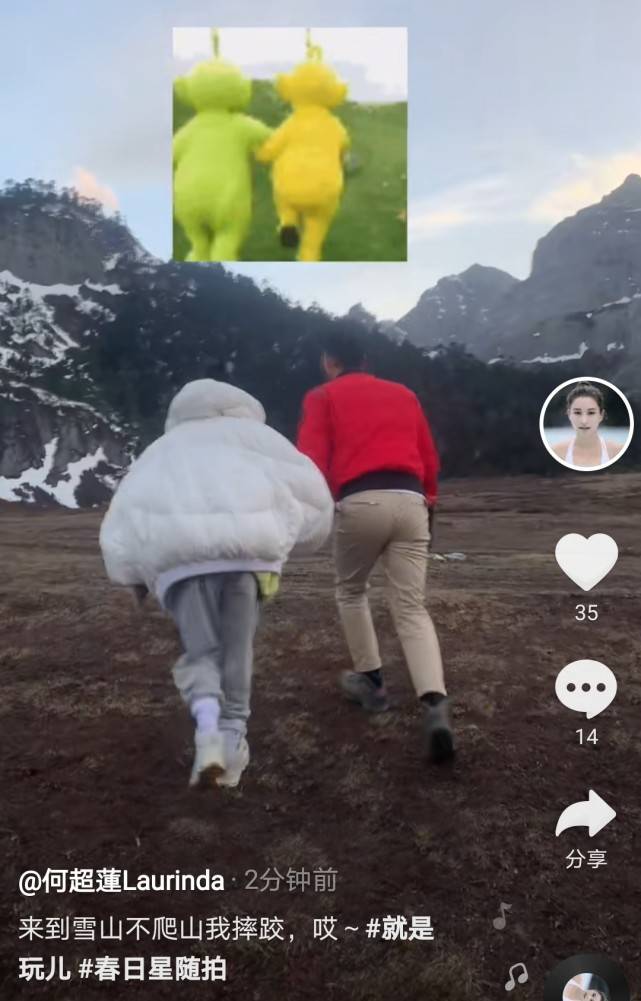Open the video creator's profile avatar

tap(586, 424)
